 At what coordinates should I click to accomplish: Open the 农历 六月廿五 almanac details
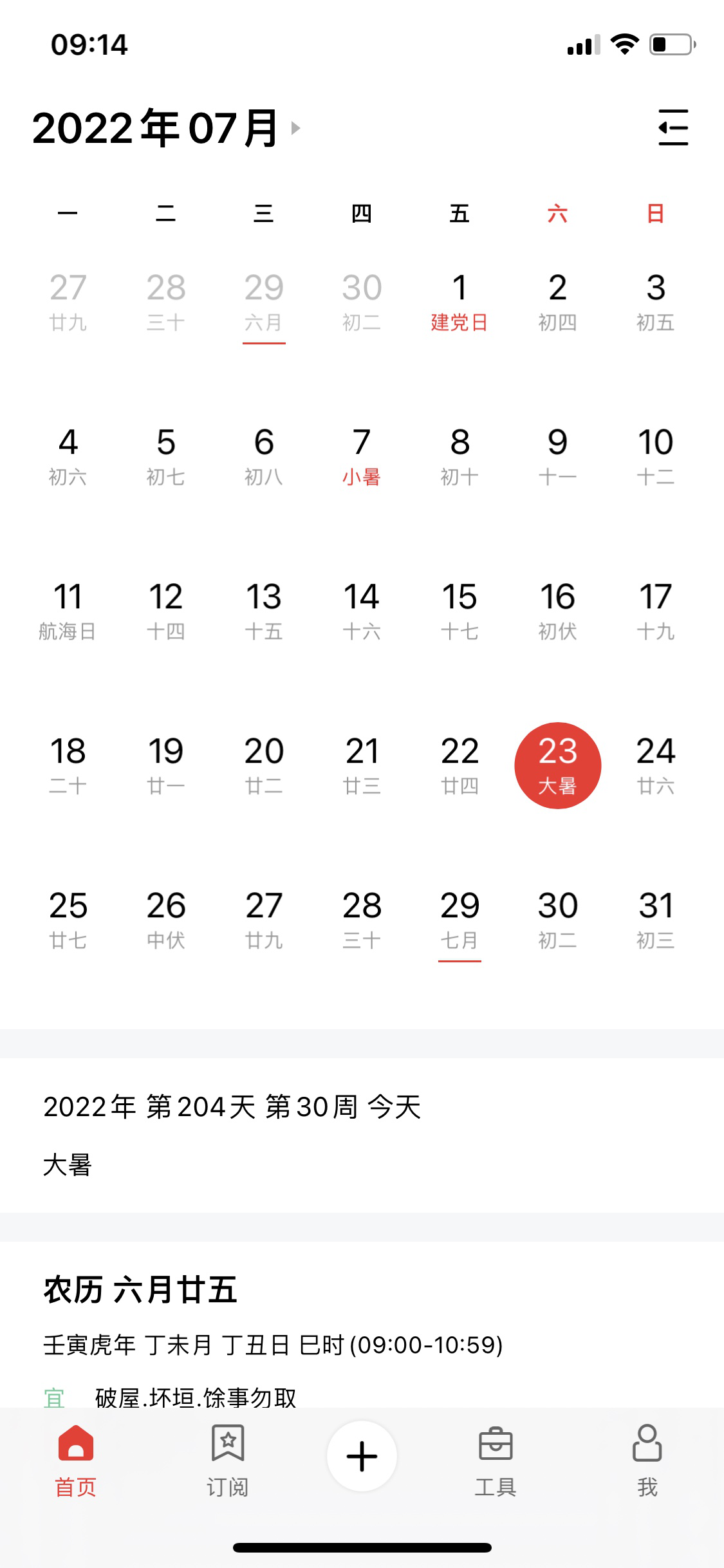tap(140, 1290)
